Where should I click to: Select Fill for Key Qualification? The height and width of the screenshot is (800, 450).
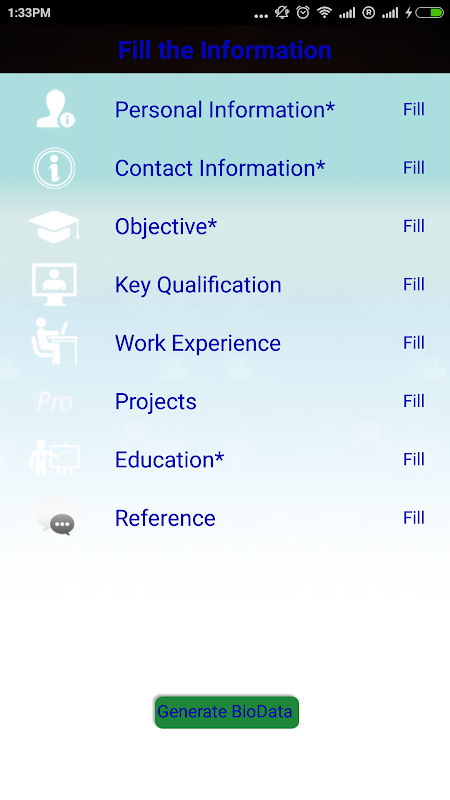[x=414, y=284]
